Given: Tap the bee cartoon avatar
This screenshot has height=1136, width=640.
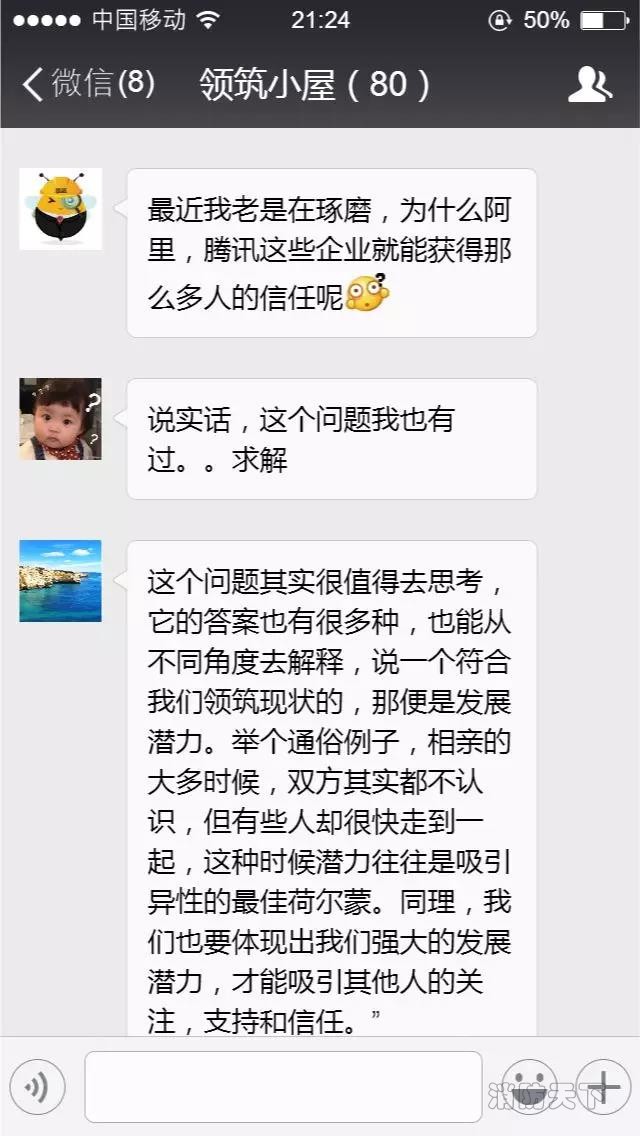Looking at the screenshot, I should (x=60, y=209).
